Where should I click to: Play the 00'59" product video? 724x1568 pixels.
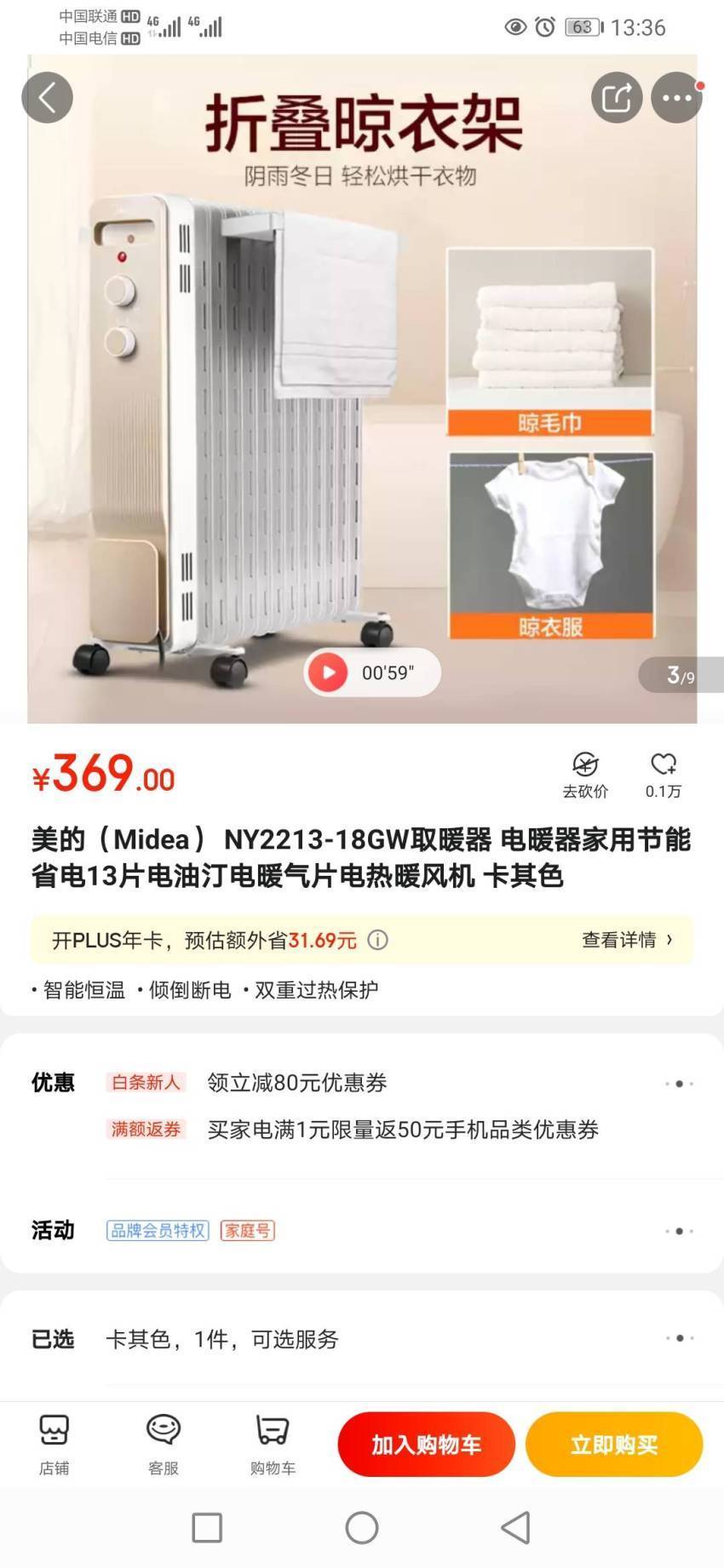coord(372,672)
